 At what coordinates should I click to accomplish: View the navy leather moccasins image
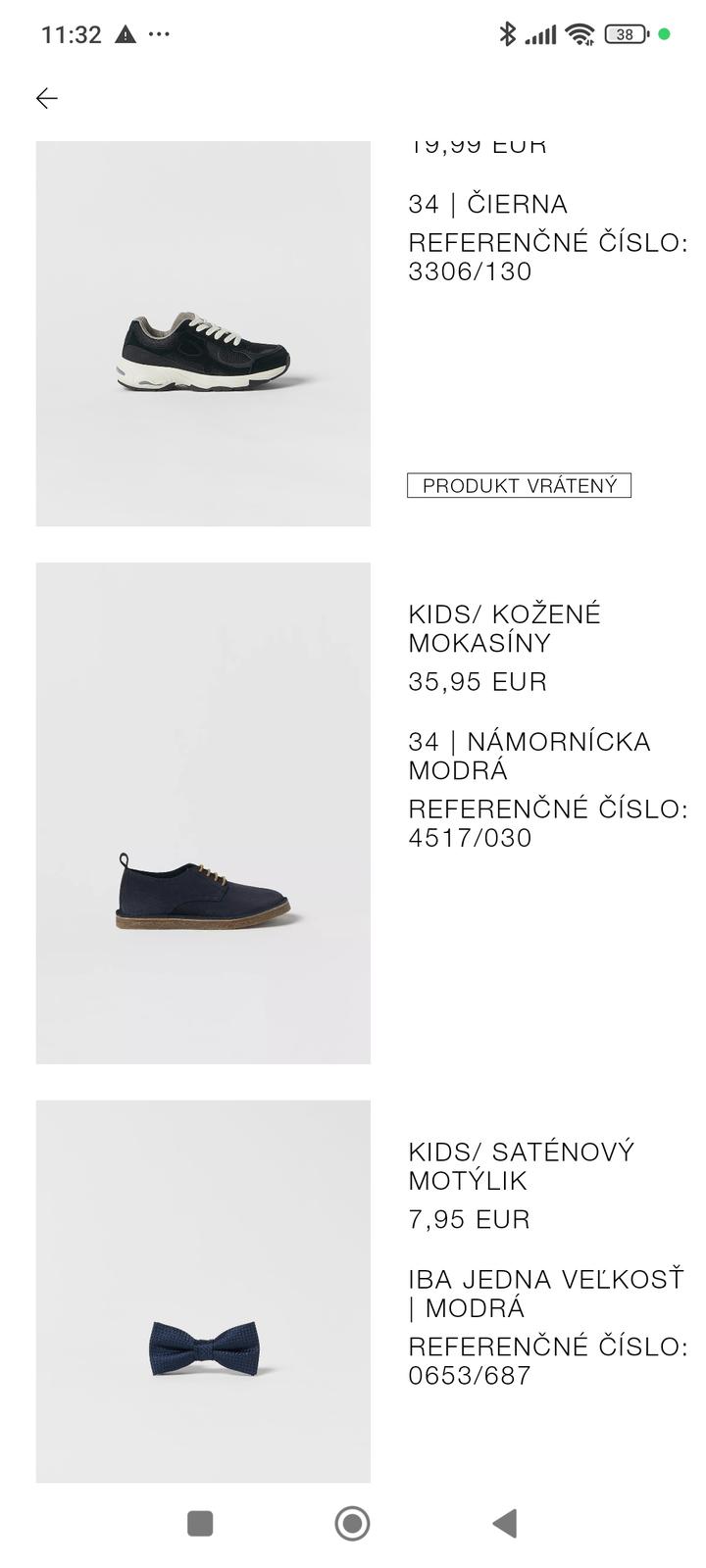coord(203,812)
